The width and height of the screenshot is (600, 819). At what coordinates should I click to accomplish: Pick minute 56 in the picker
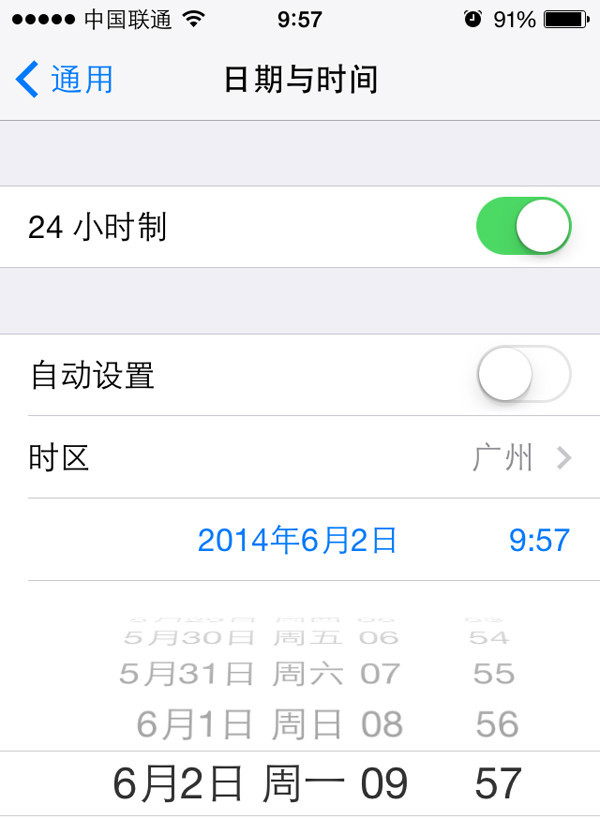(x=497, y=724)
